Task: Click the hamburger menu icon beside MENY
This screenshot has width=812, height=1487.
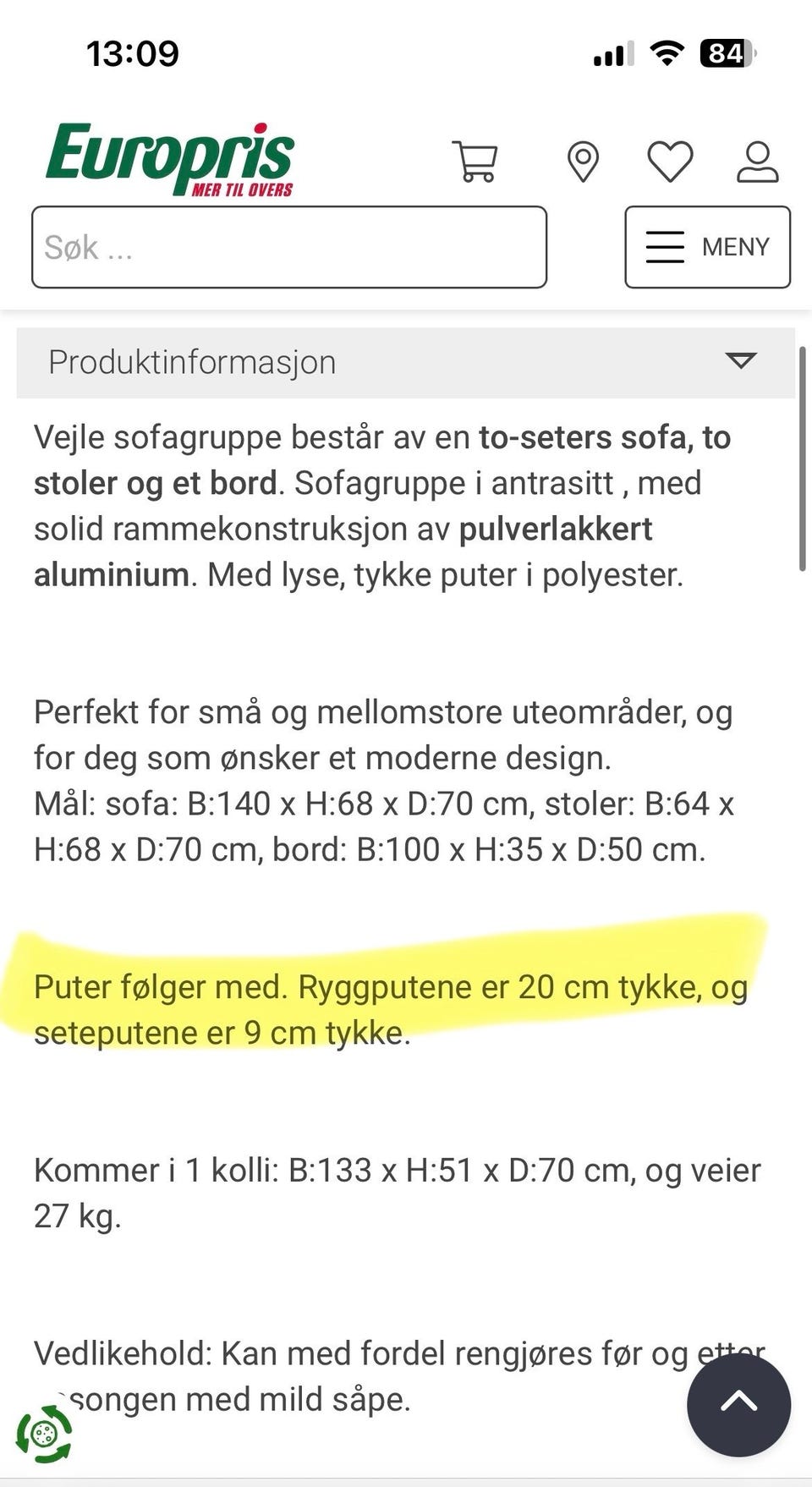Action: [665, 247]
